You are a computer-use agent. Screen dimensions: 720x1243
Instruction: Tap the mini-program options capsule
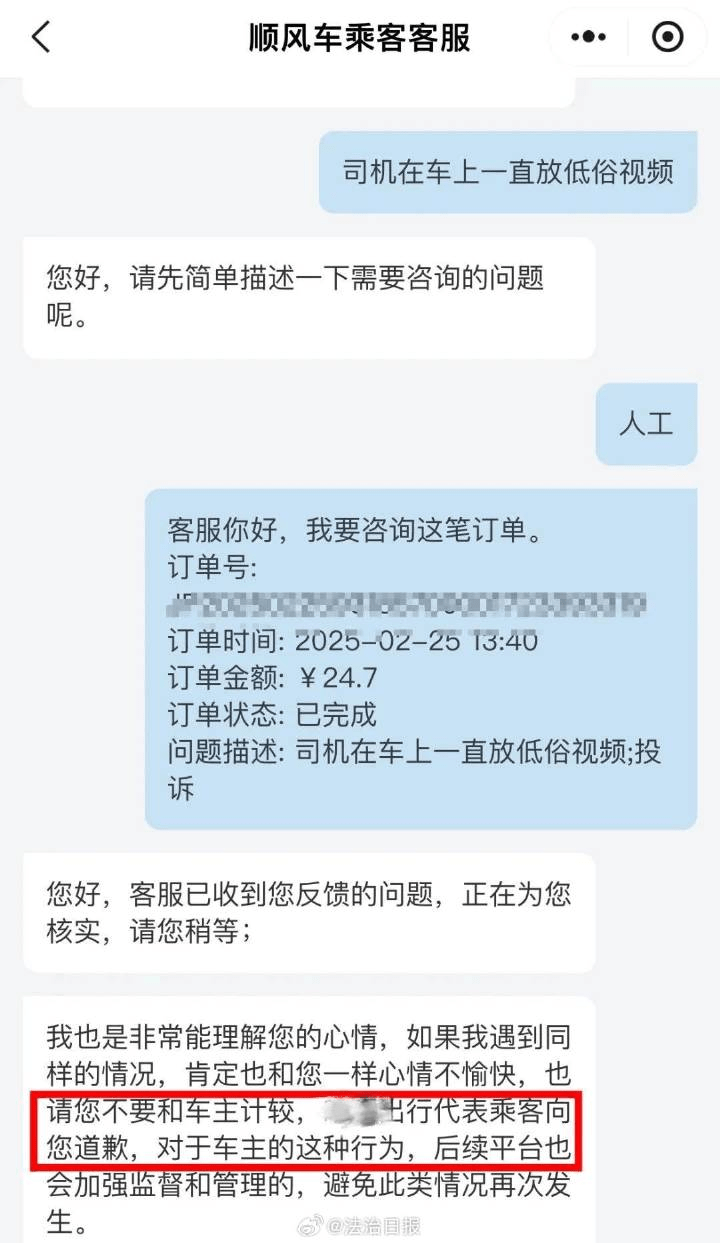(x=628, y=36)
